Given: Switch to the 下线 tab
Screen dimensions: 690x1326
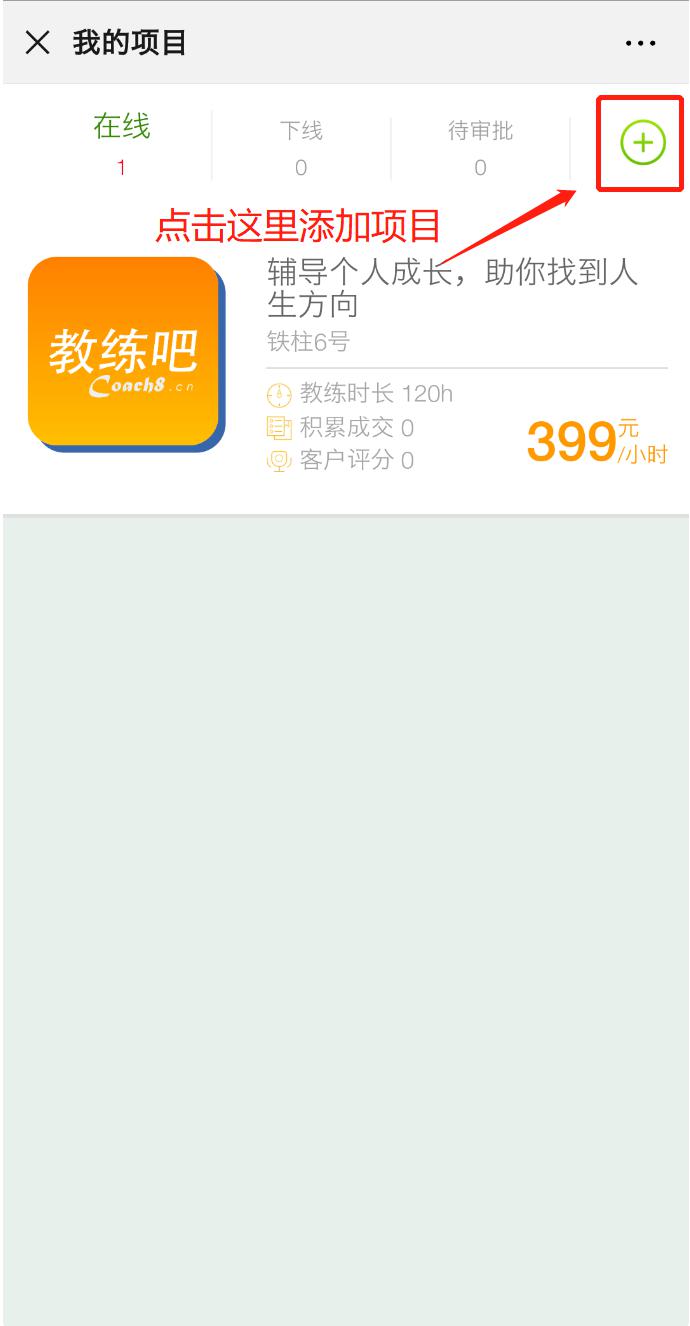Looking at the screenshot, I should coord(300,146).
